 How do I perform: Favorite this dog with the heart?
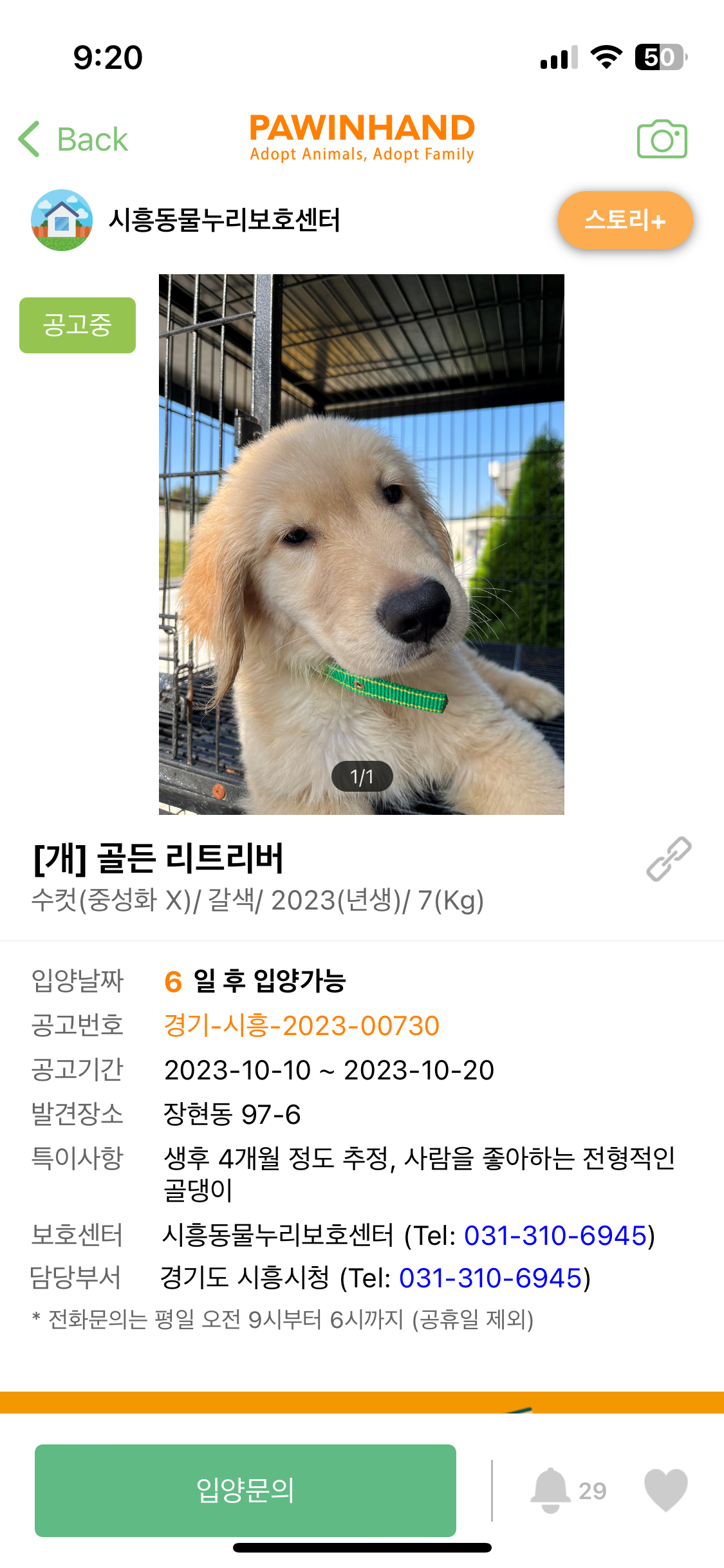click(x=665, y=1490)
